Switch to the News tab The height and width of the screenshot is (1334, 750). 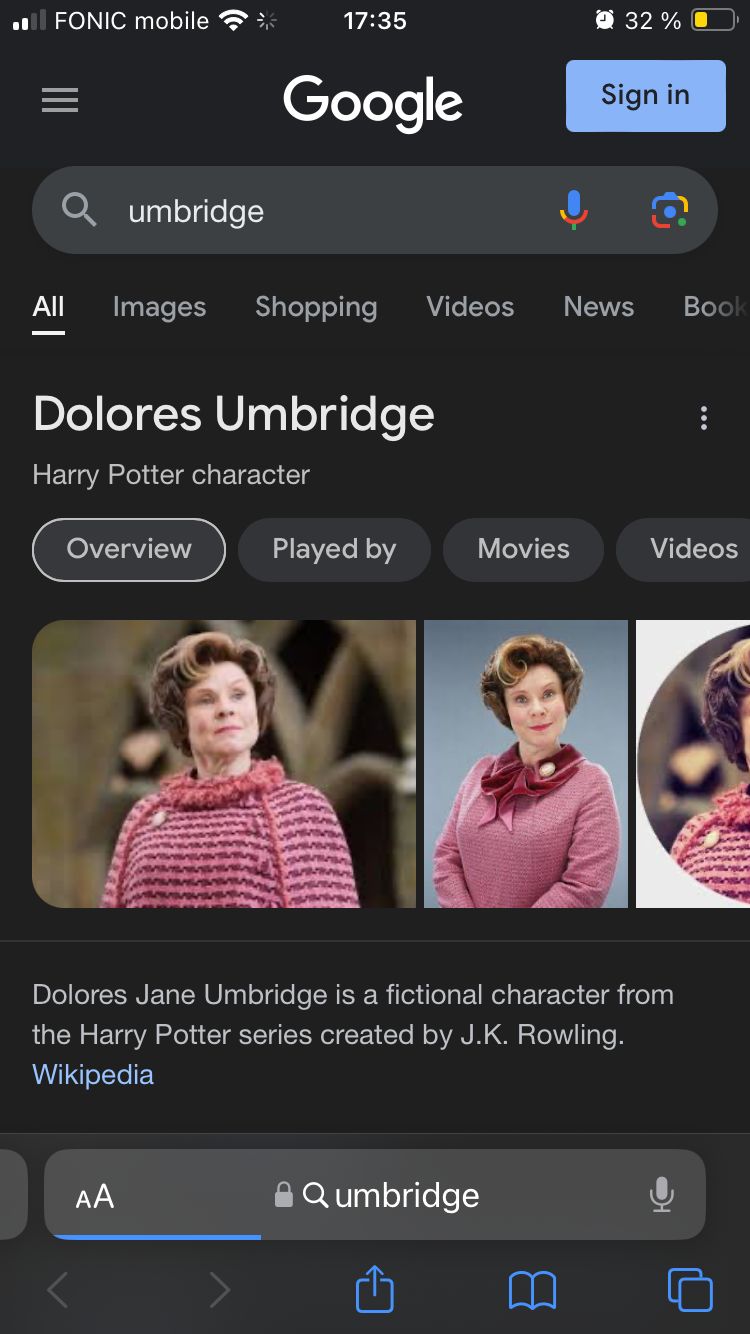click(x=598, y=307)
